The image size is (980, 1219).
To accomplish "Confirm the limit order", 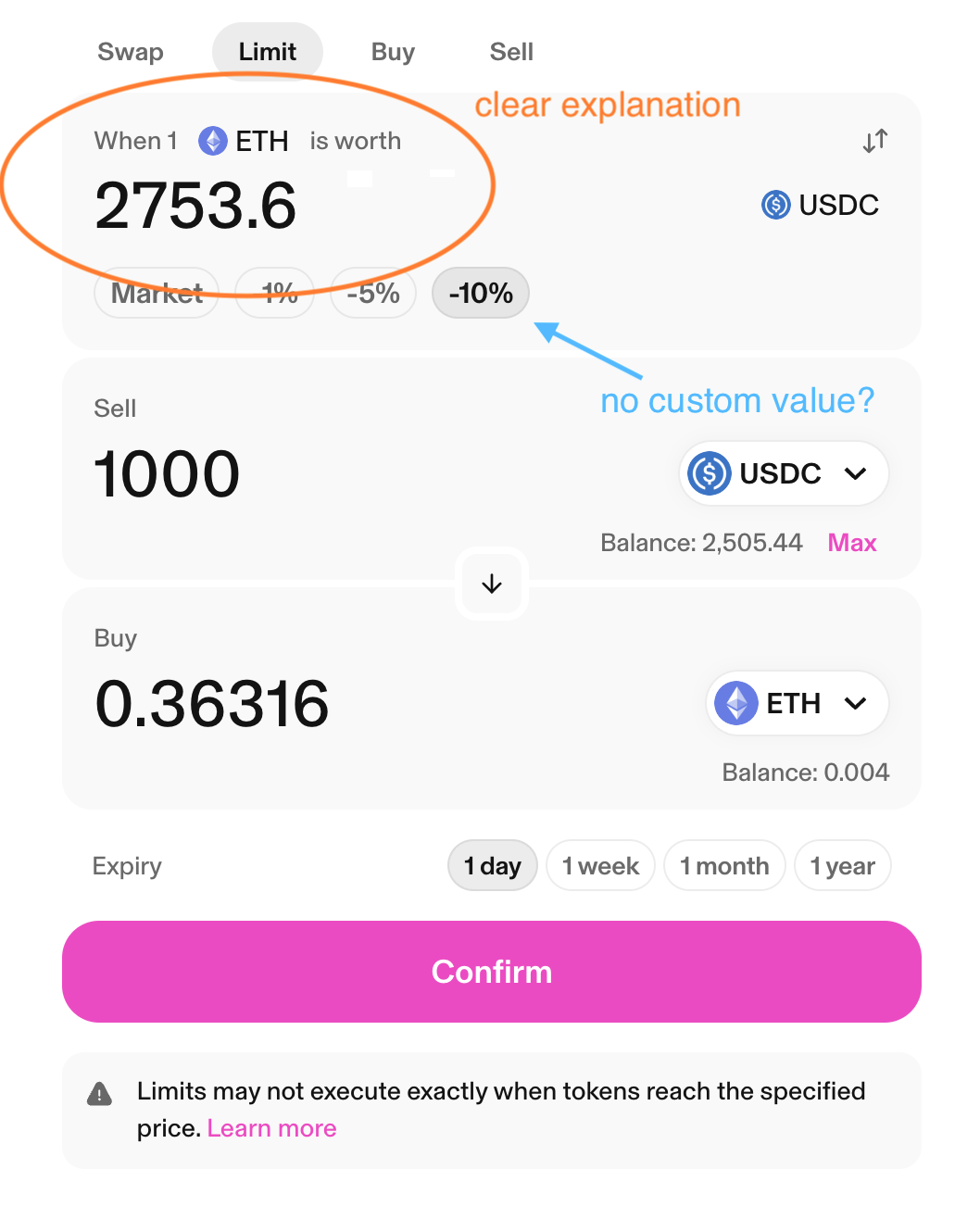I will pyautogui.click(x=491, y=972).
